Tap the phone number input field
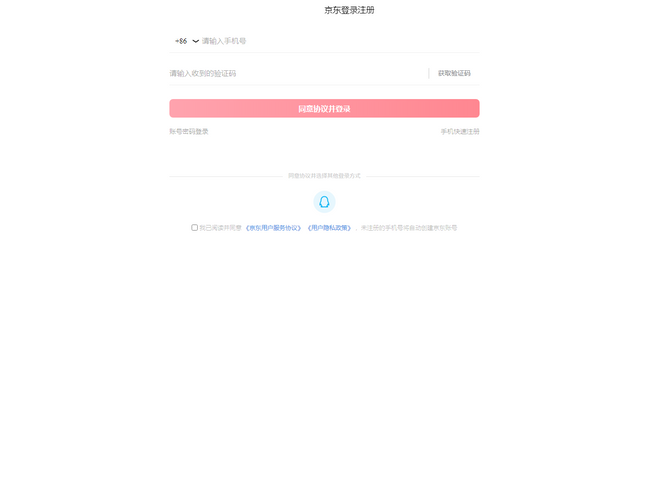Viewport: 650px width, 500px height. (330, 41)
